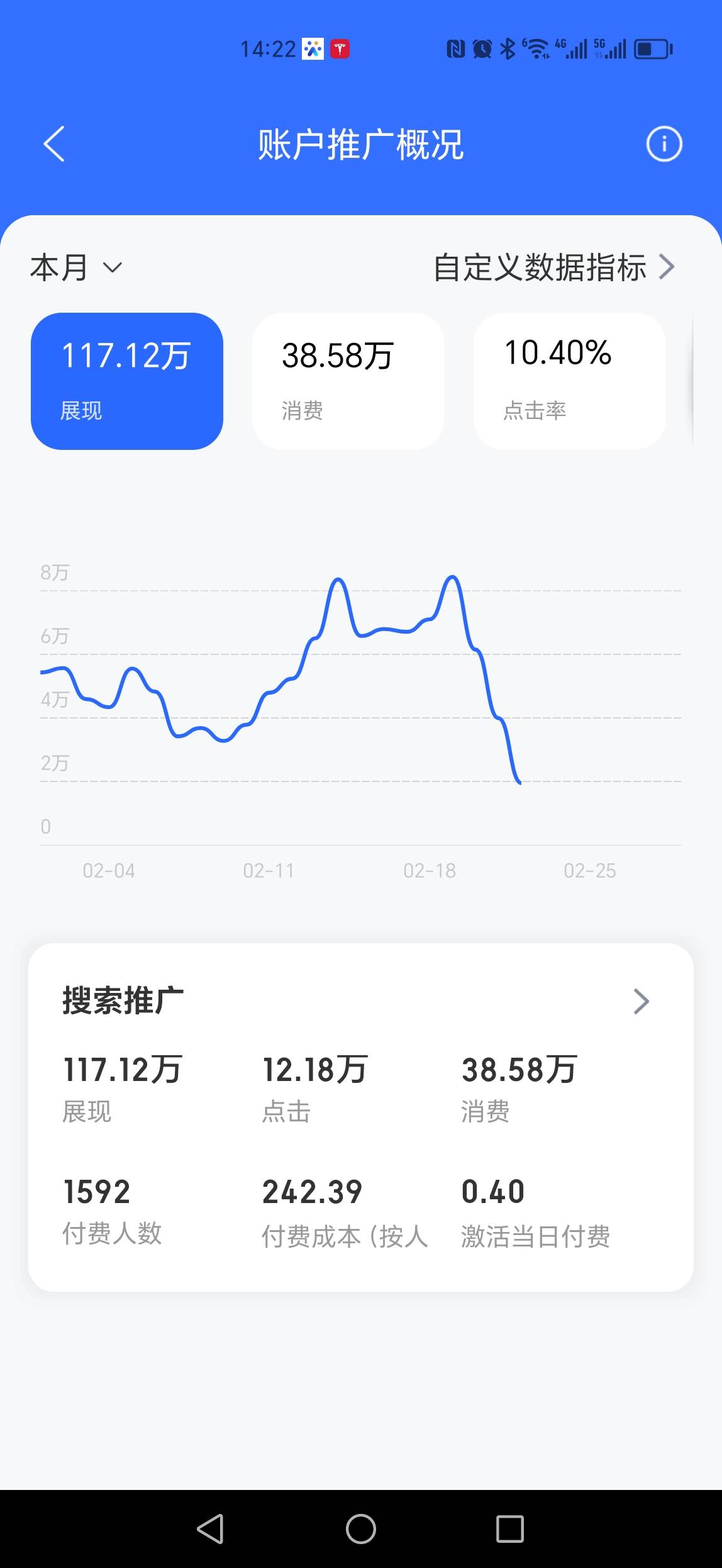Tap the system home button
The height and width of the screenshot is (1568, 722).
coord(361,1528)
